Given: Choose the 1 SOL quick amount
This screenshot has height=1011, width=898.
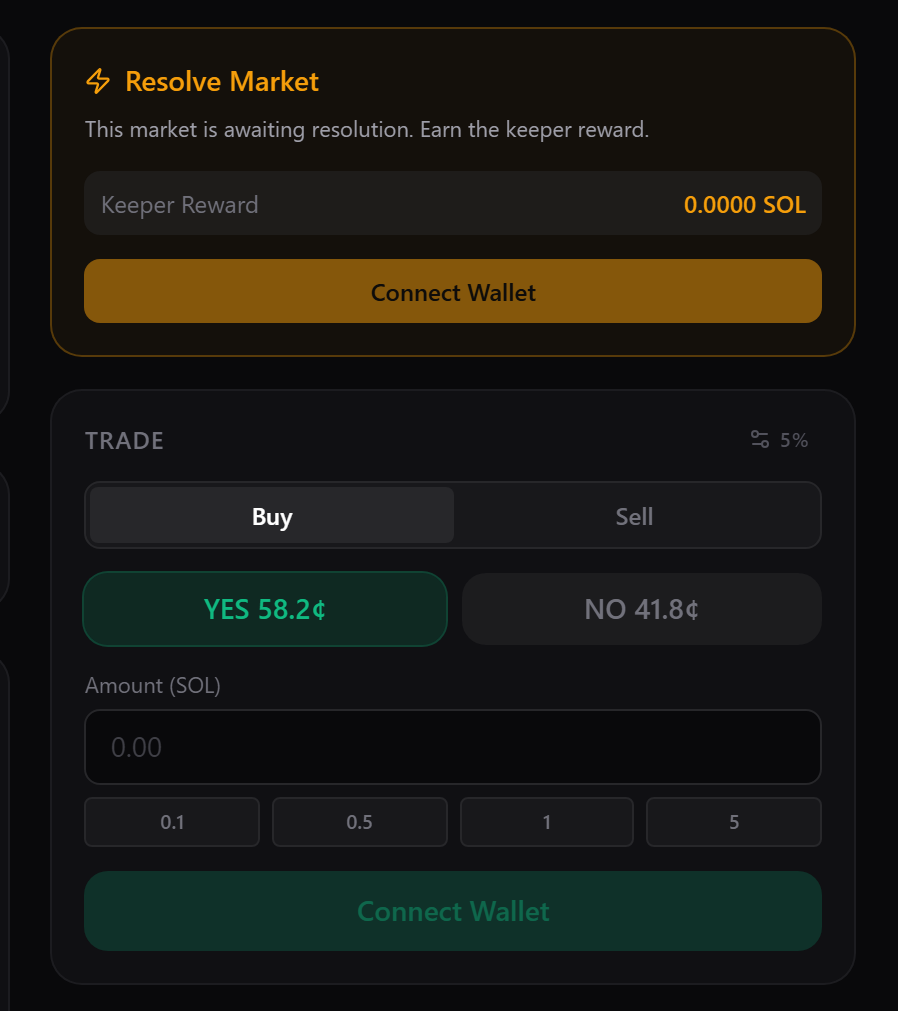Looking at the screenshot, I should (546, 821).
